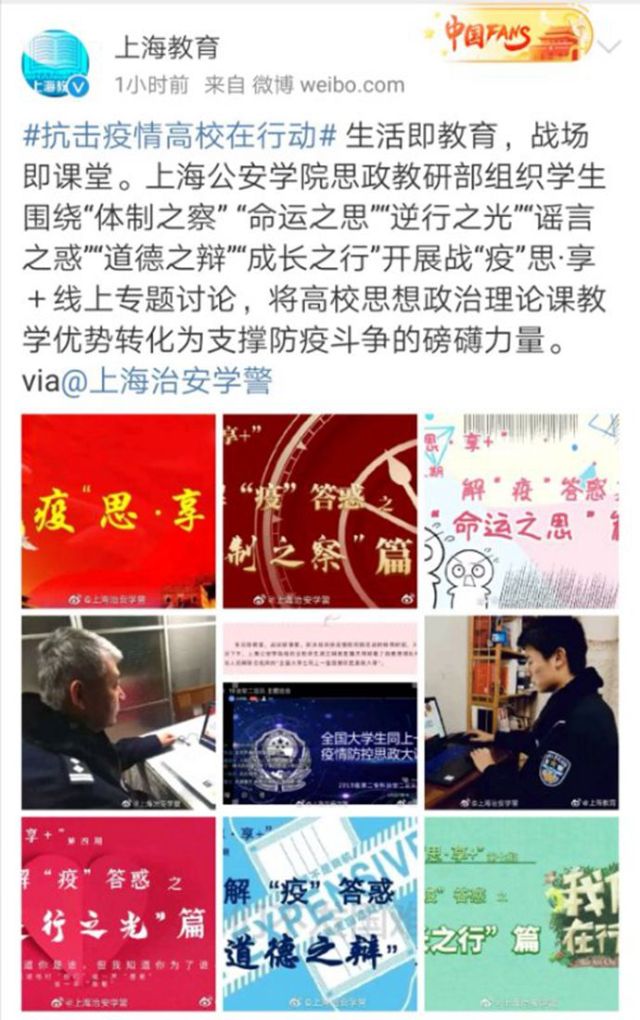Open the 逆行之光篇 image
Viewport: 640px width, 1020px height.
[118, 913]
